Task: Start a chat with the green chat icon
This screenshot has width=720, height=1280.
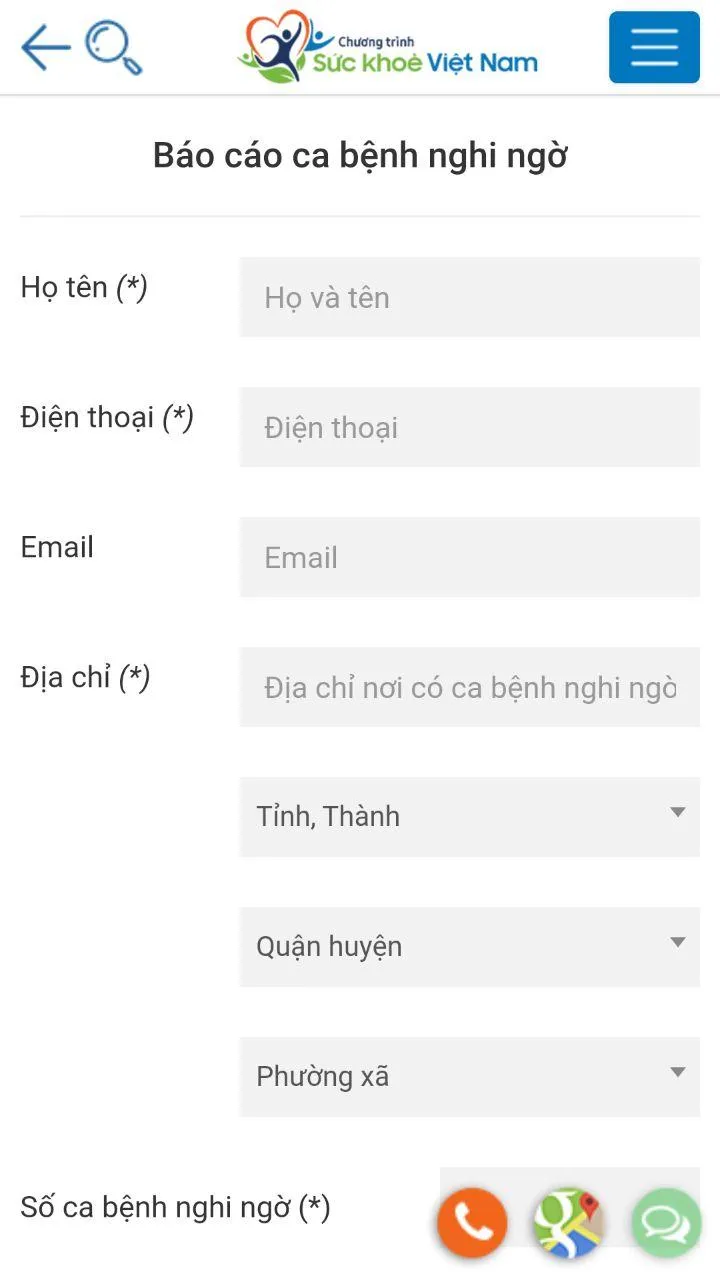Action: (665, 1221)
